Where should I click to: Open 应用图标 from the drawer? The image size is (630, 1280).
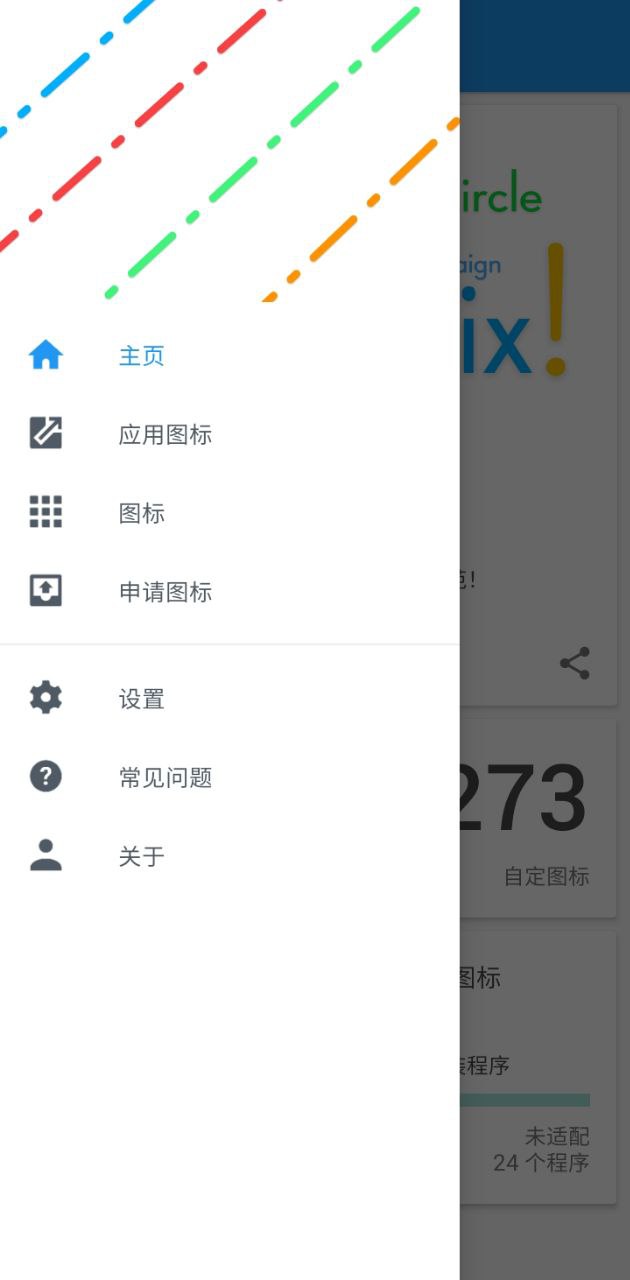tap(165, 435)
